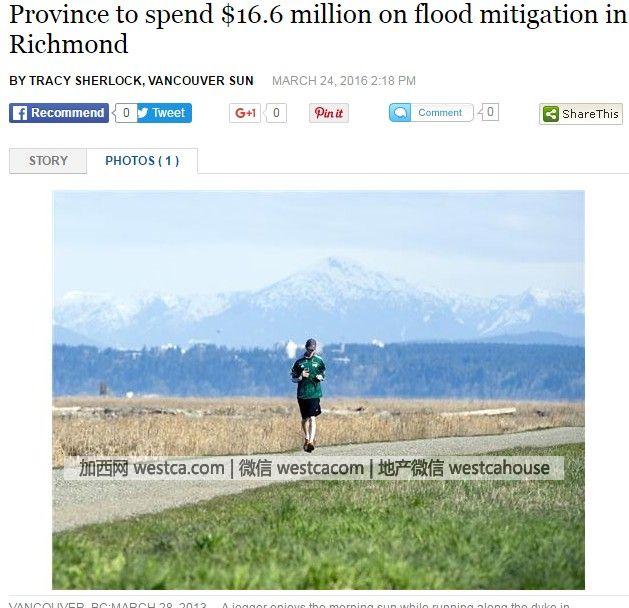
Task: Click the G+1 button
Action: (246, 113)
